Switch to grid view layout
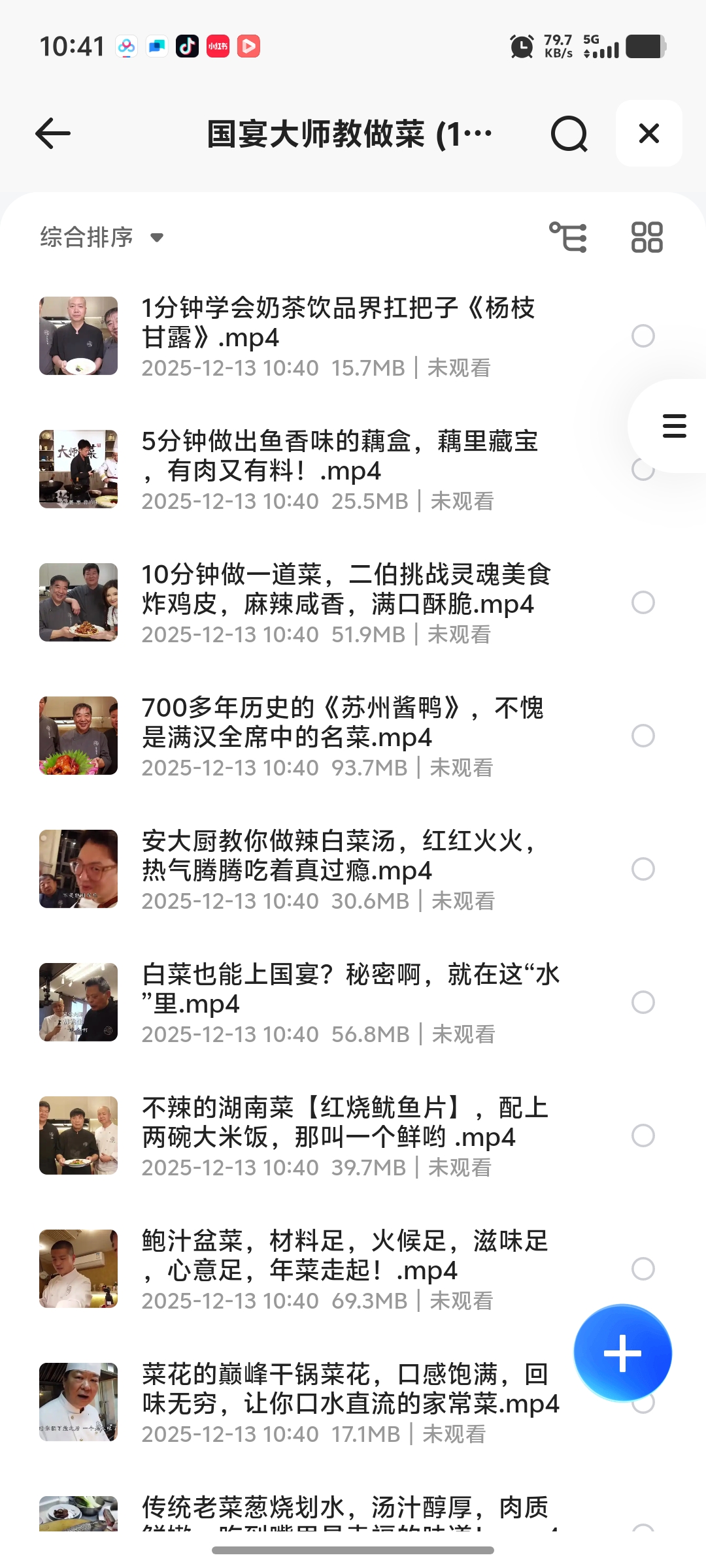The height and width of the screenshot is (1568, 706). [x=646, y=237]
